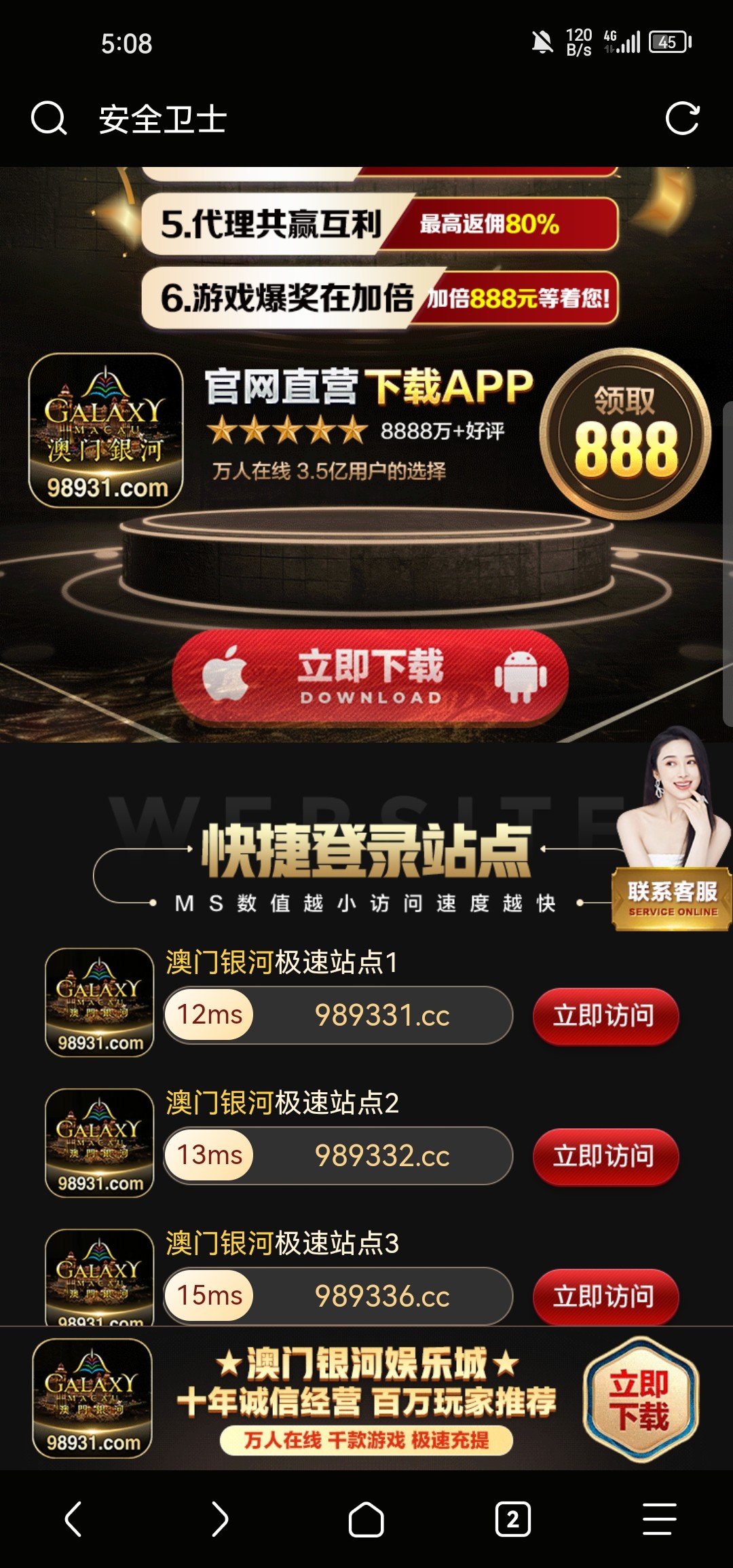
Task: Open the browser hamburger menu
Action: tap(659, 1518)
